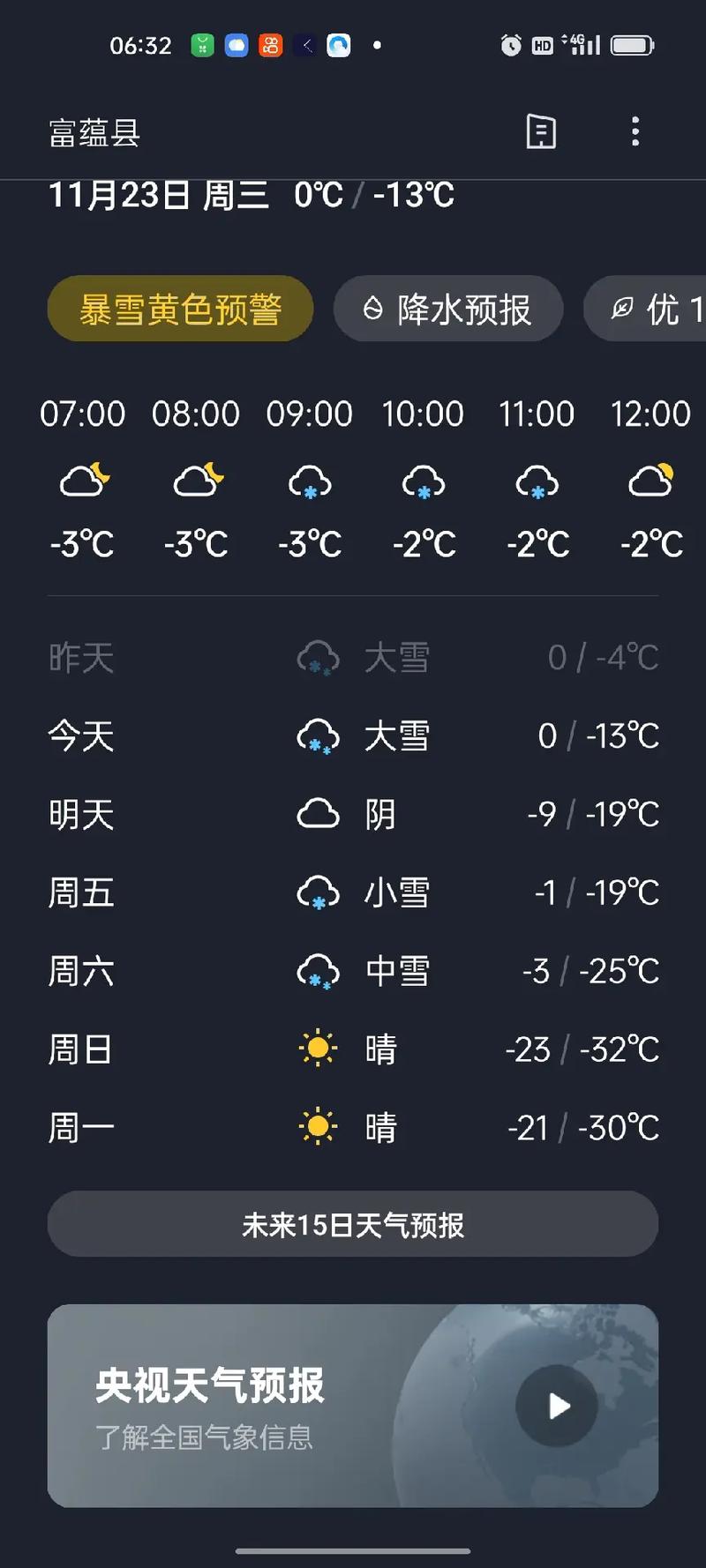The image size is (706, 1568).
Task: Tap the sunny icon on the 周日 row
Action: pos(316,1048)
